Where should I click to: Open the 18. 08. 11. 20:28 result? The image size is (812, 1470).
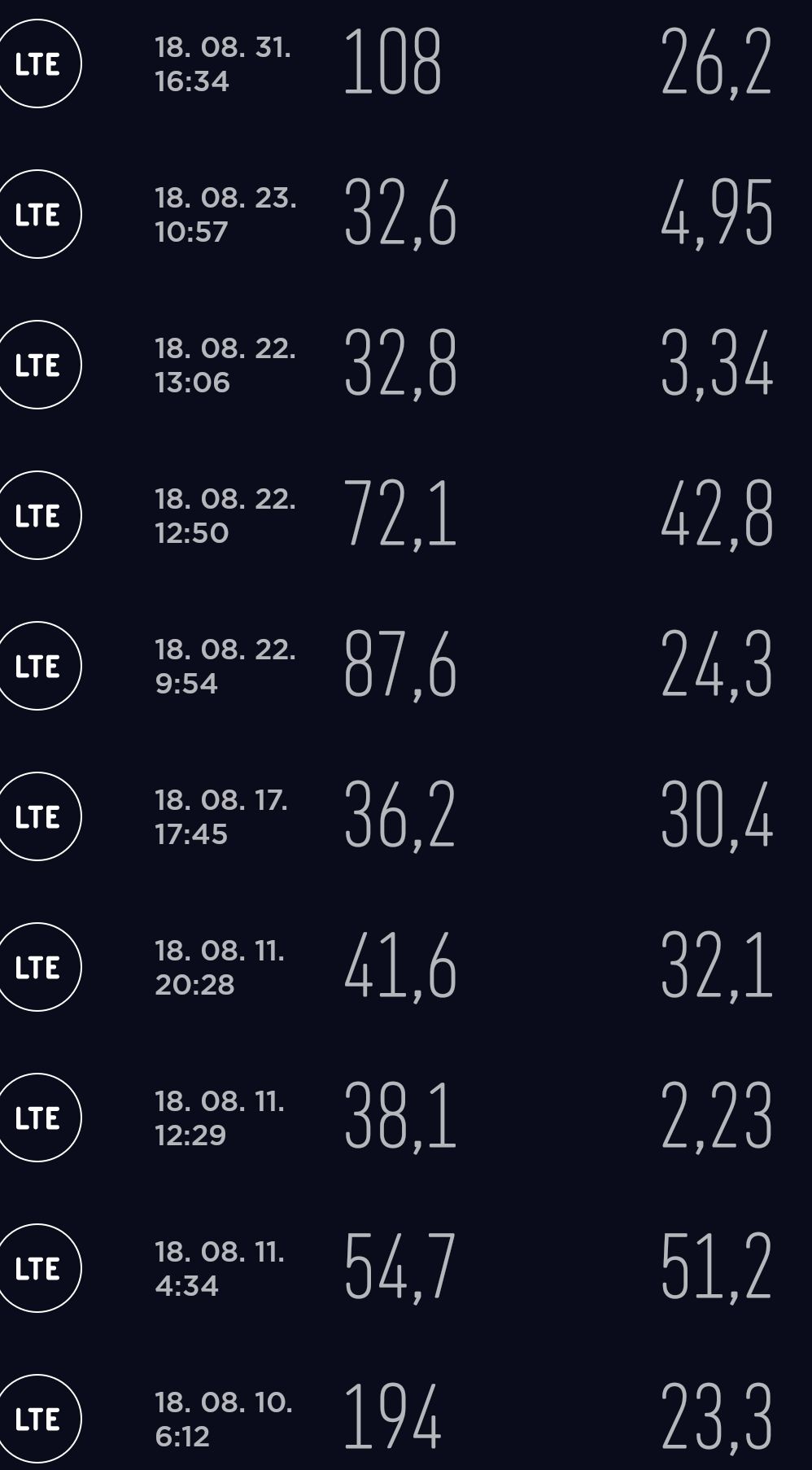(406, 967)
